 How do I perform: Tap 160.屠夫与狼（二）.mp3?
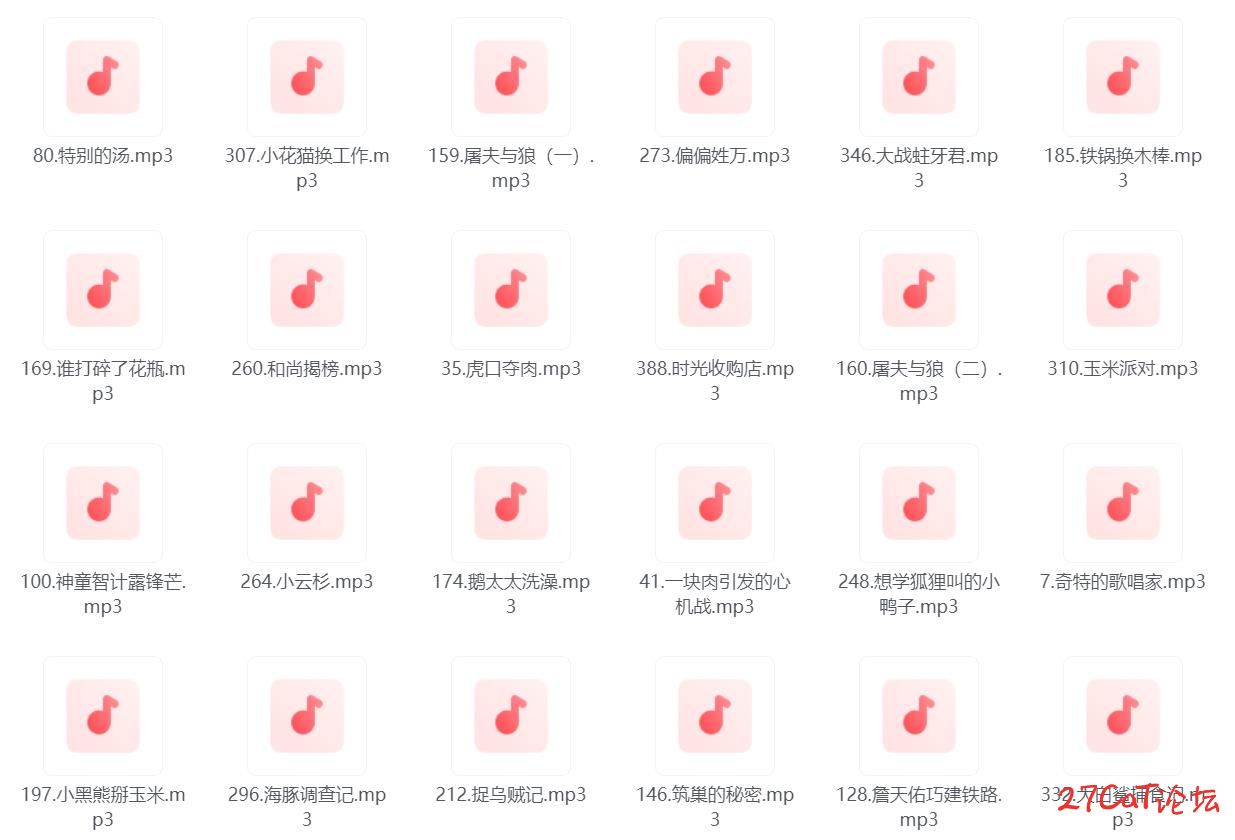coord(919,290)
